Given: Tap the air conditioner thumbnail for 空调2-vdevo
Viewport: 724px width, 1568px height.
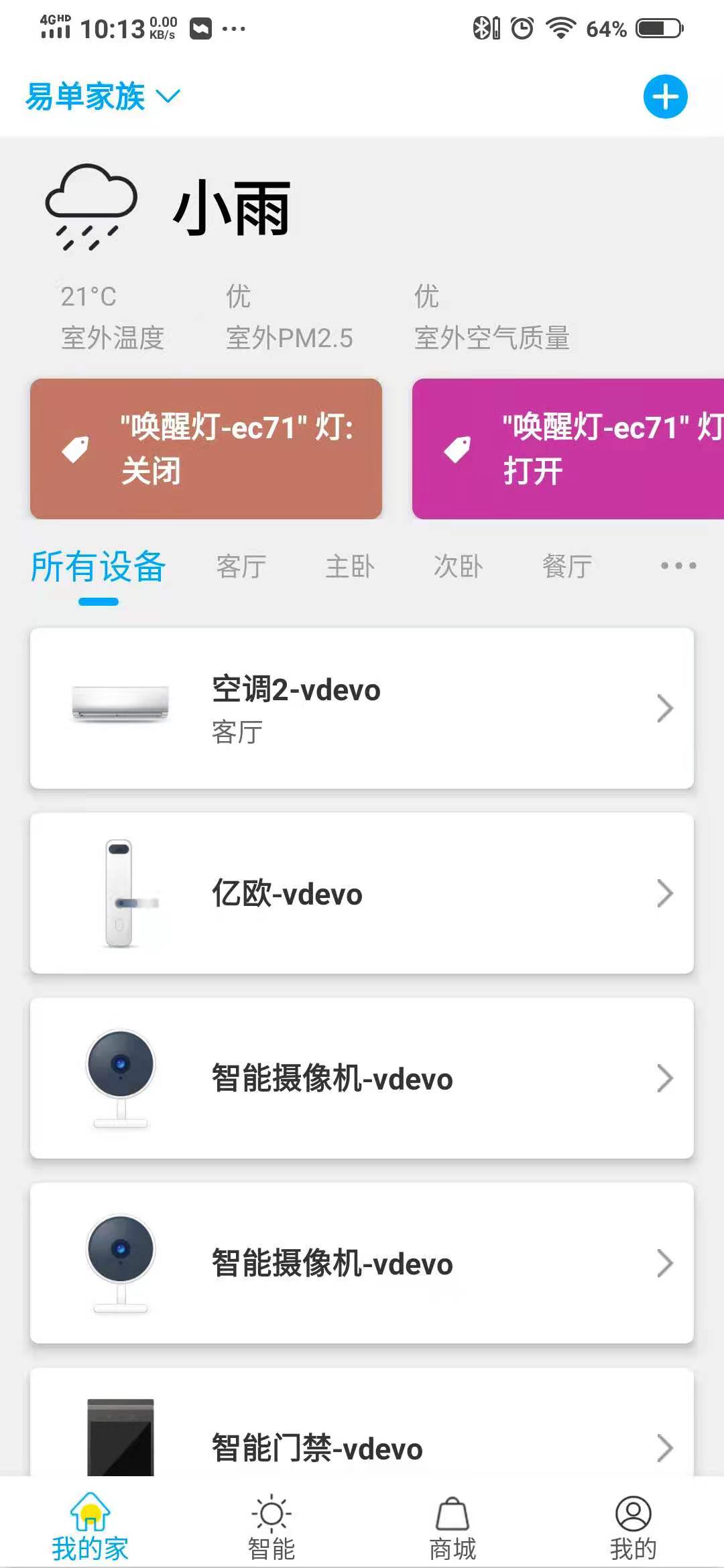Looking at the screenshot, I should [121, 707].
